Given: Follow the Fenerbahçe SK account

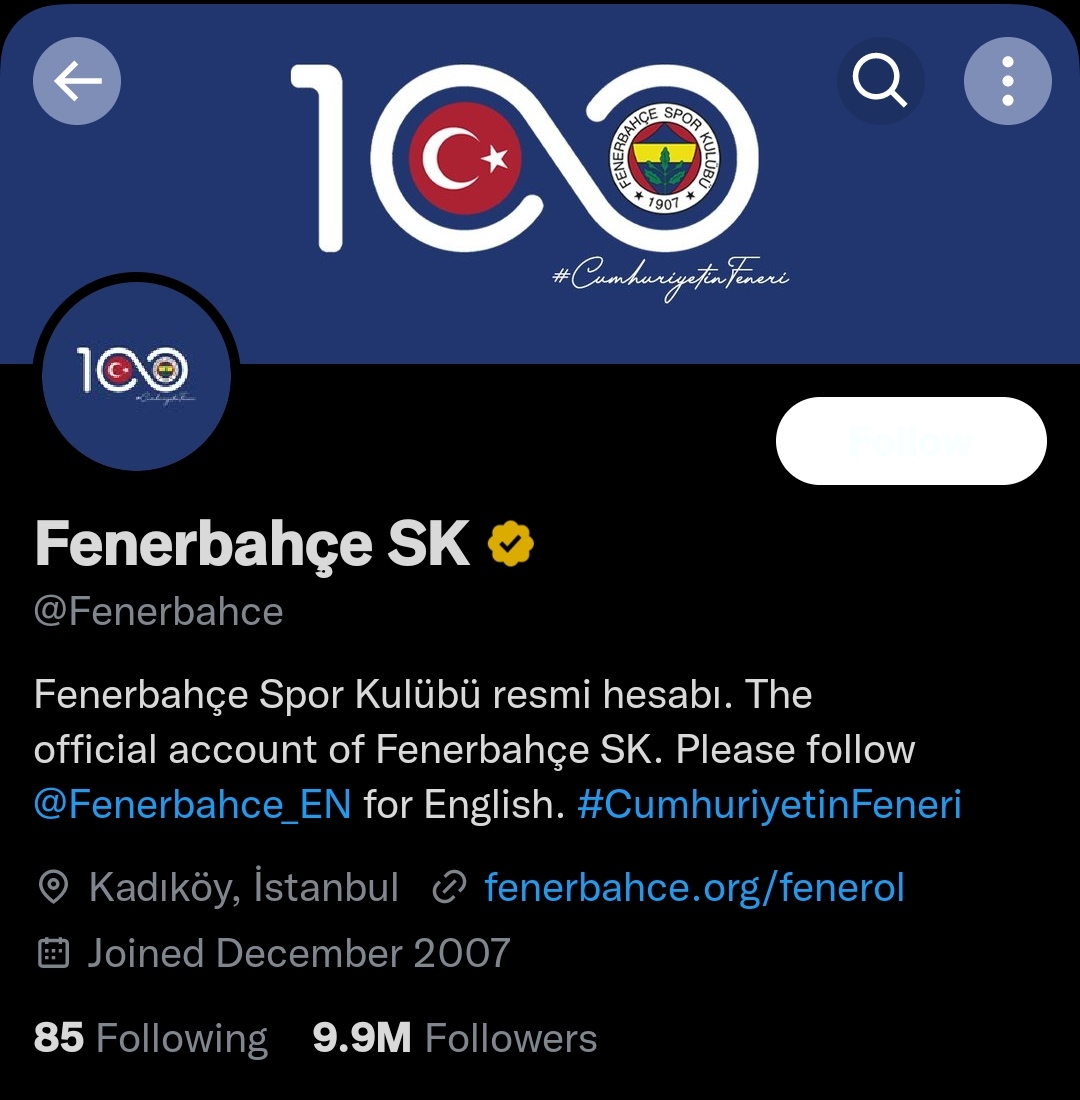Looking at the screenshot, I should (x=911, y=441).
